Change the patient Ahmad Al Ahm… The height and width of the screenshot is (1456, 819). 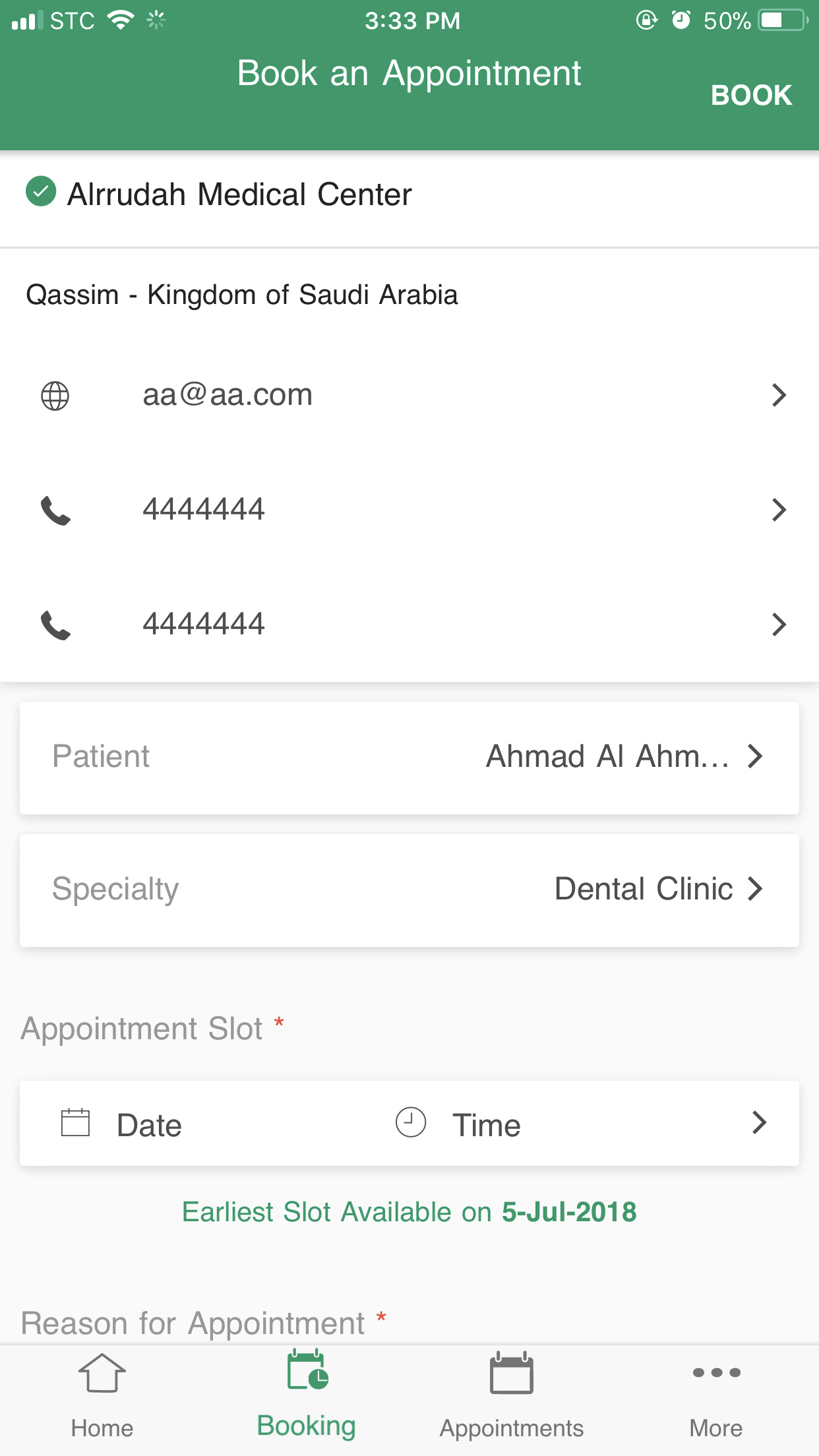coord(409,757)
